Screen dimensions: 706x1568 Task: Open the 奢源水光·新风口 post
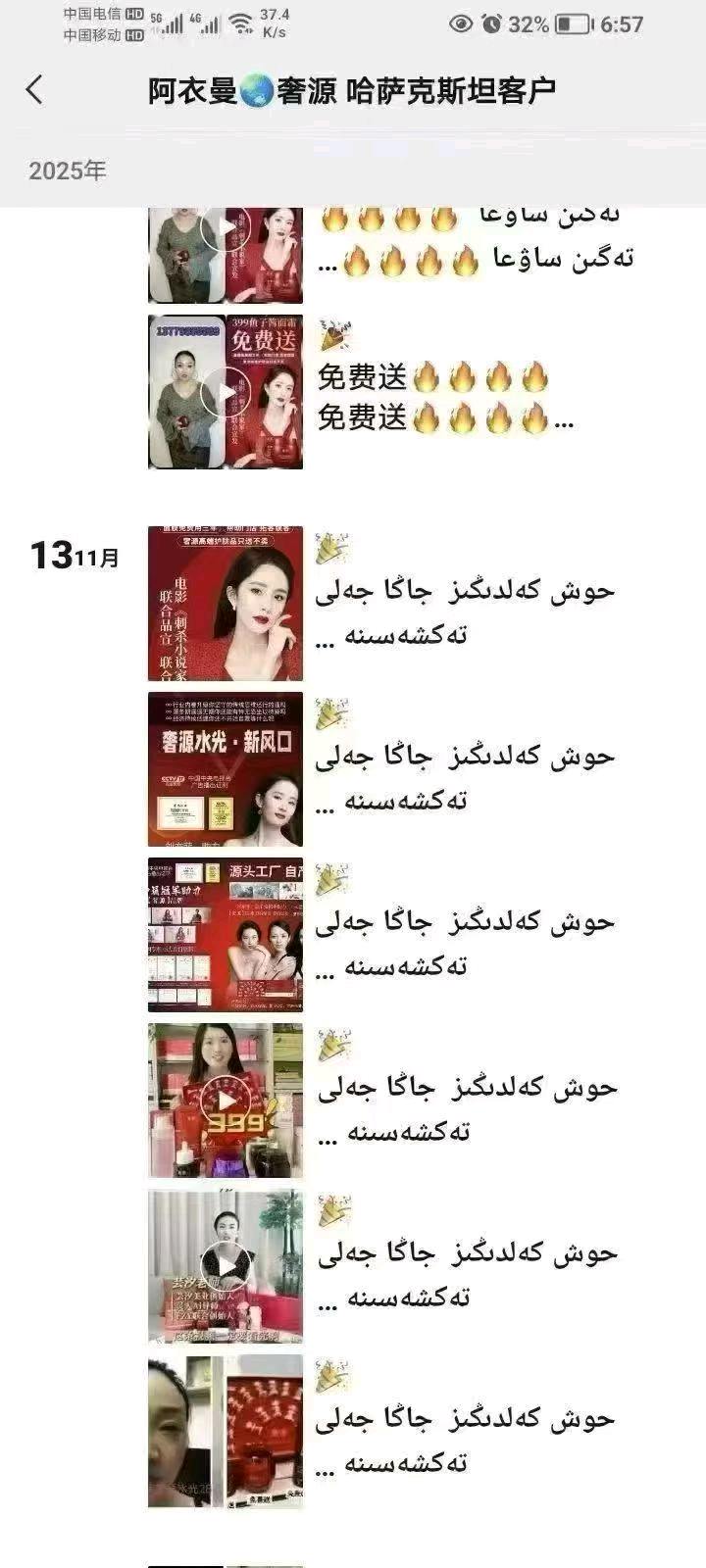(x=226, y=769)
